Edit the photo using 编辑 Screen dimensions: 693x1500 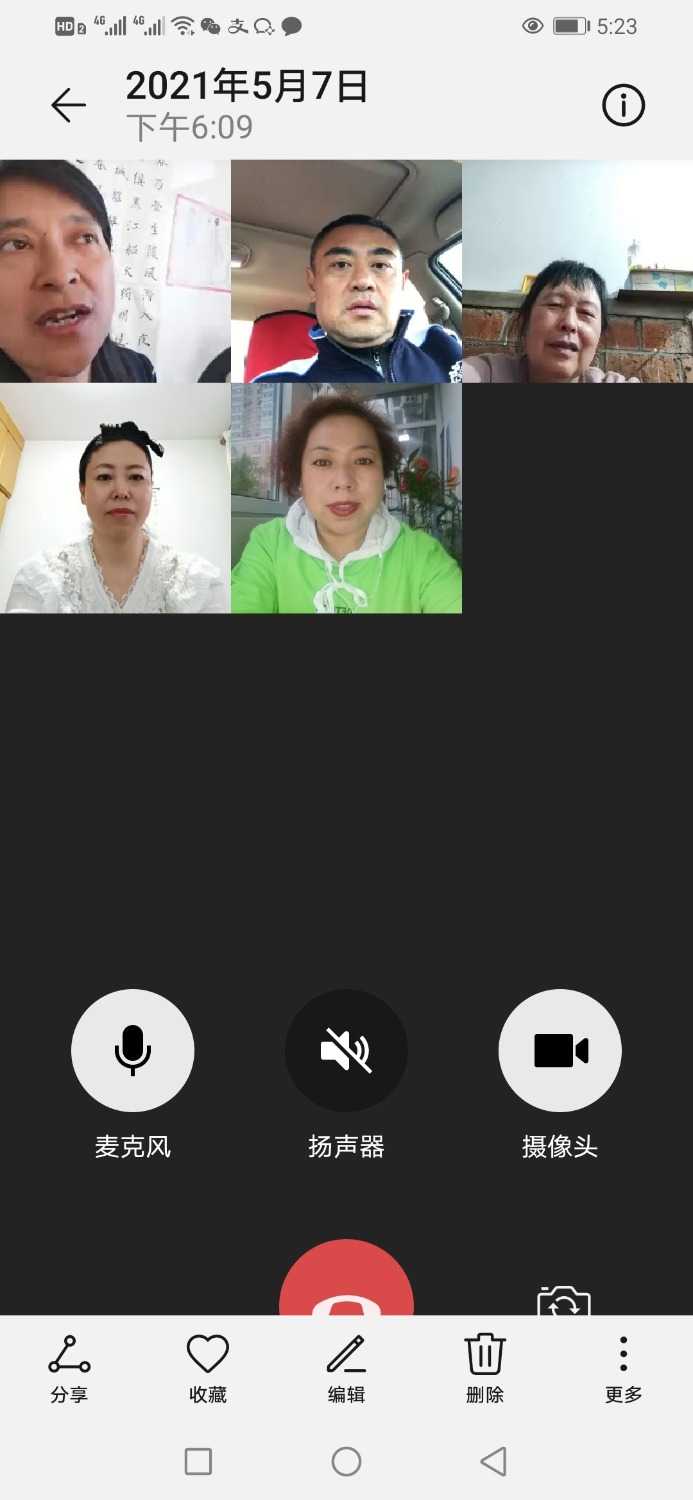point(346,1367)
